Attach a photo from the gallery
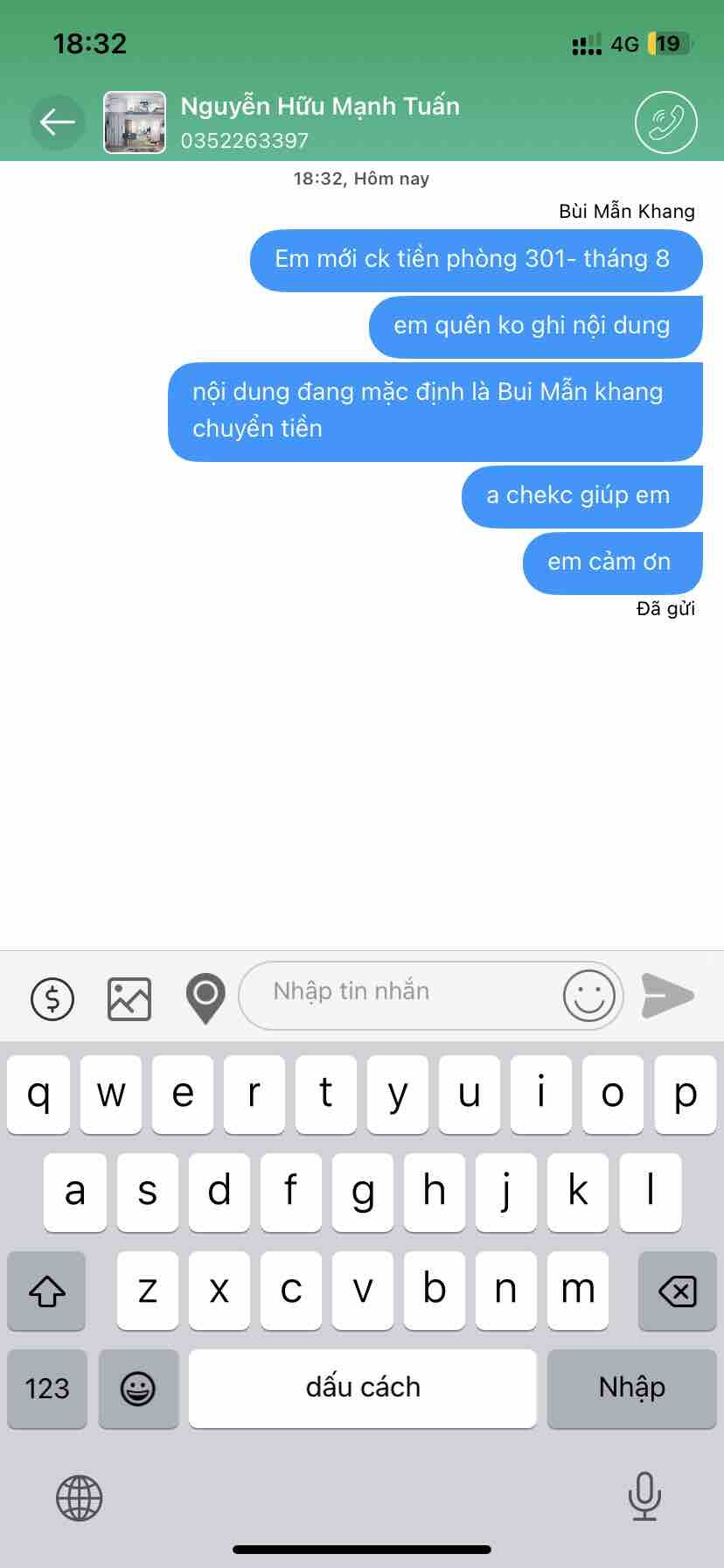 point(129,997)
